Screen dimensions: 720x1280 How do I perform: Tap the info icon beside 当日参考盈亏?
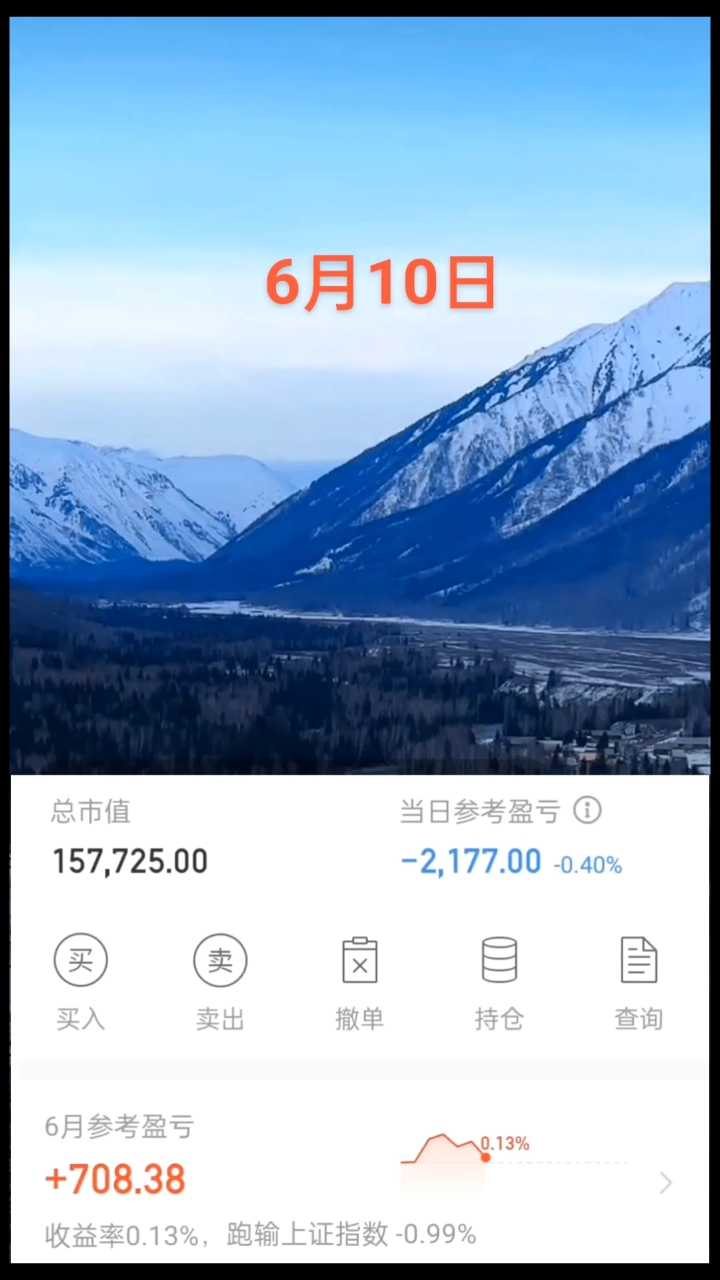[589, 812]
